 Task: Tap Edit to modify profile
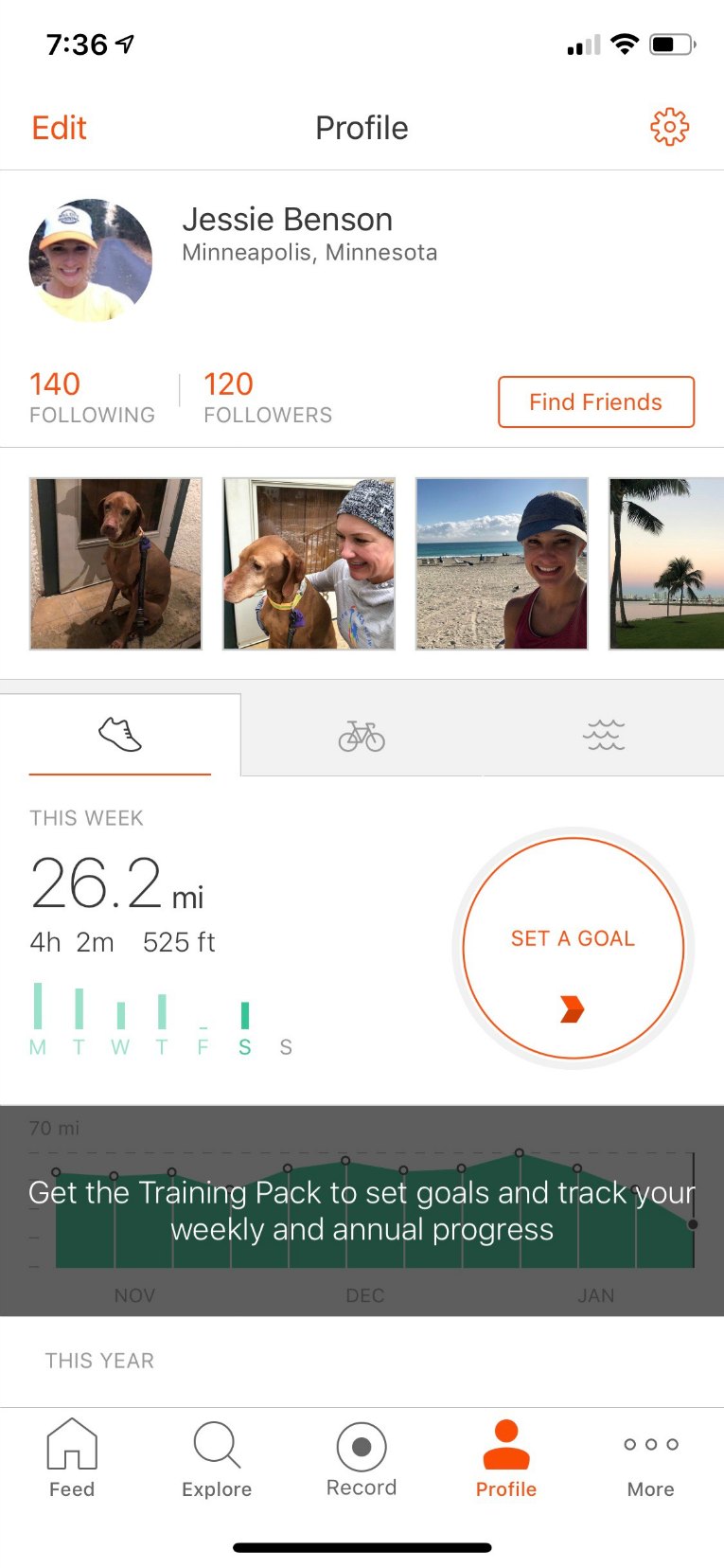pos(59,128)
